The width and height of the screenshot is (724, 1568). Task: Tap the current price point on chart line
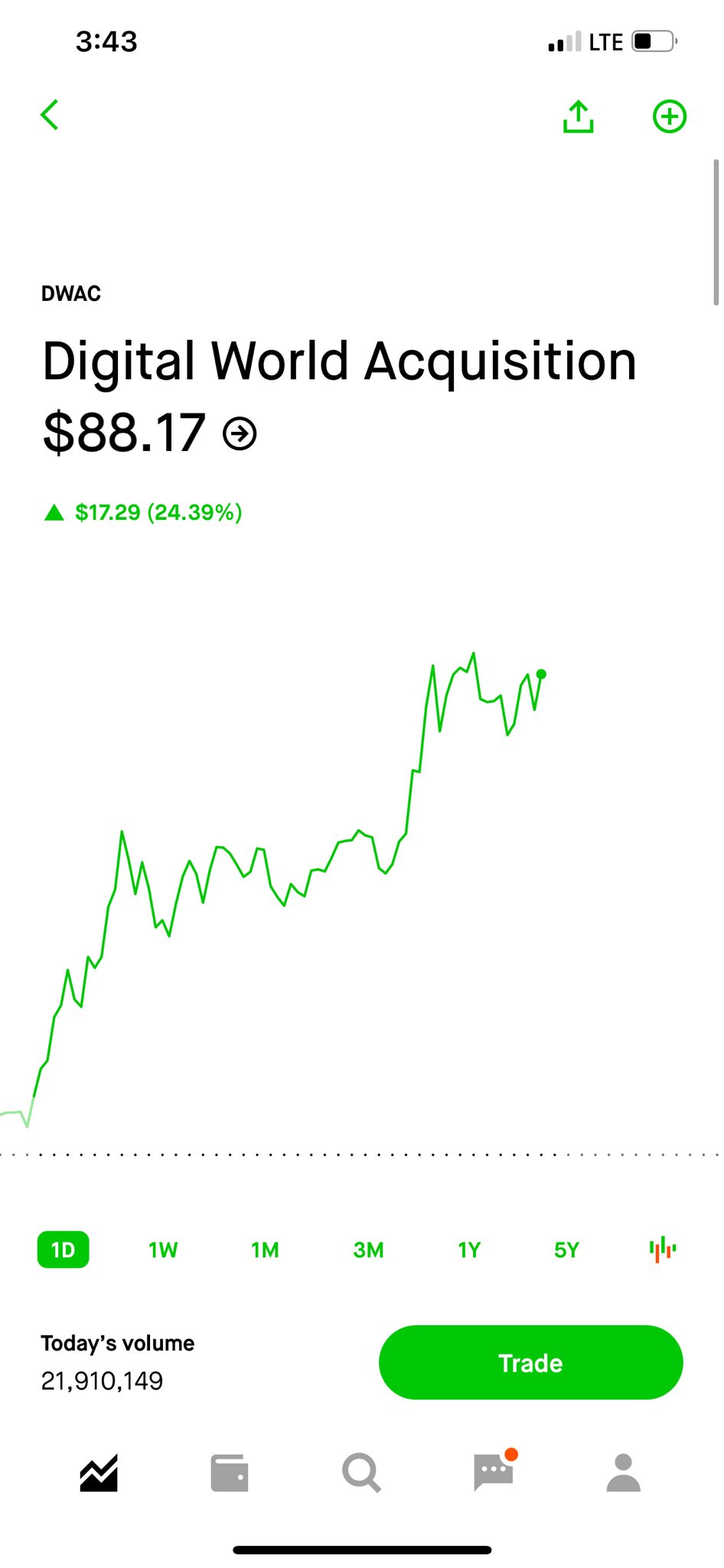point(541,675)
